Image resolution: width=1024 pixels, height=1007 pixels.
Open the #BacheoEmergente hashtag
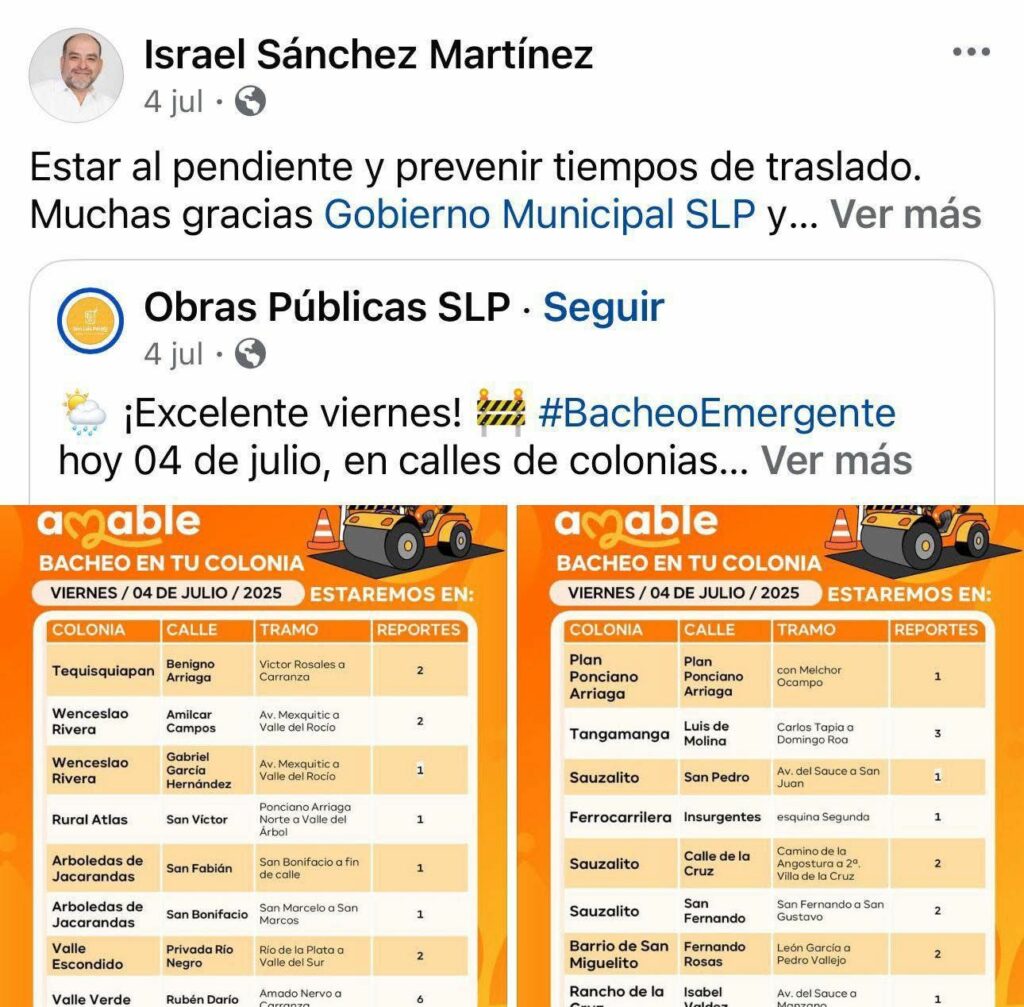[x=716, y=413]
